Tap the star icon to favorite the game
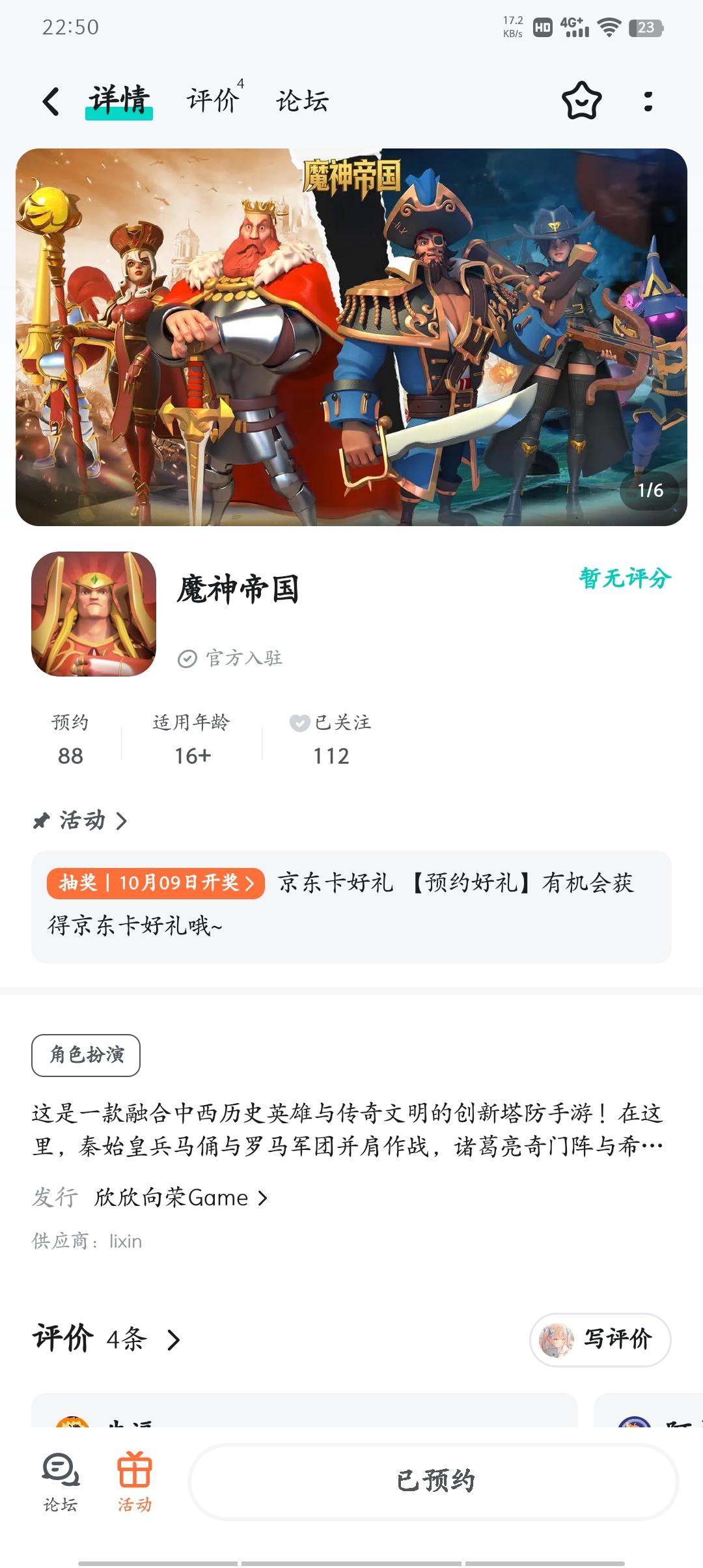The width and height of the screenshot is (703, 1568). [581, 101]
